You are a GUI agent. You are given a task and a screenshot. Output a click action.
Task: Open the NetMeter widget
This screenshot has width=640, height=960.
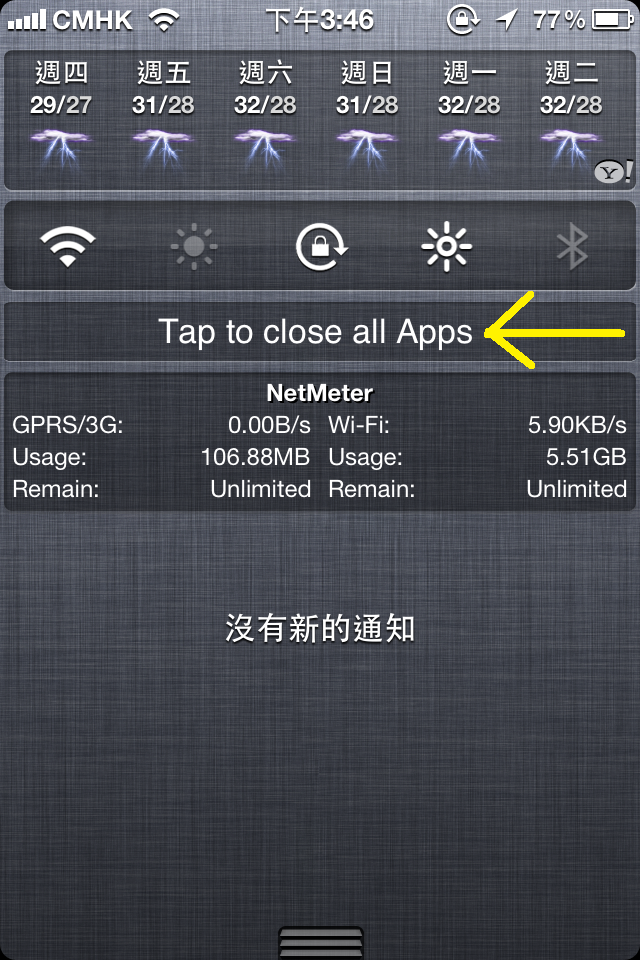coord(320,442)
